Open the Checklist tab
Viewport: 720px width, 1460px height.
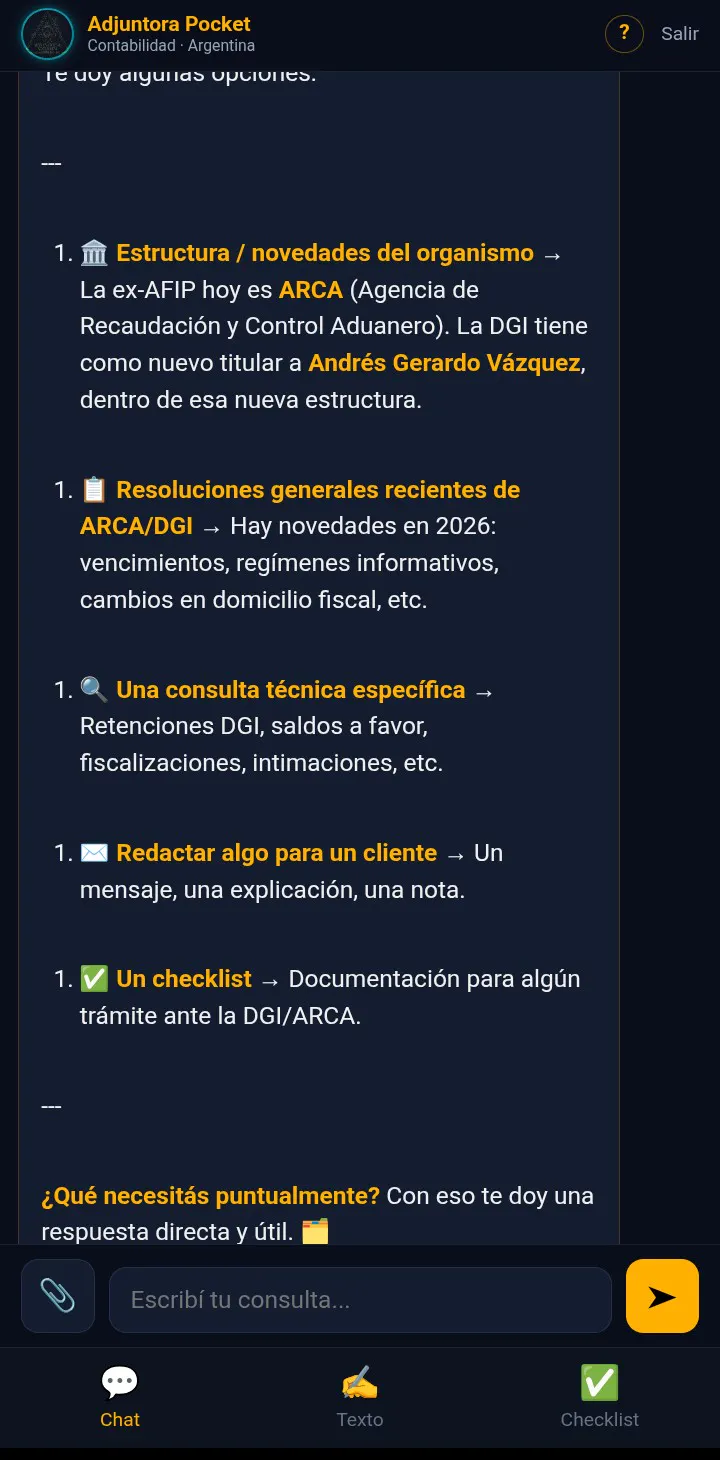pyautogui.click(x=599, y=1397)
